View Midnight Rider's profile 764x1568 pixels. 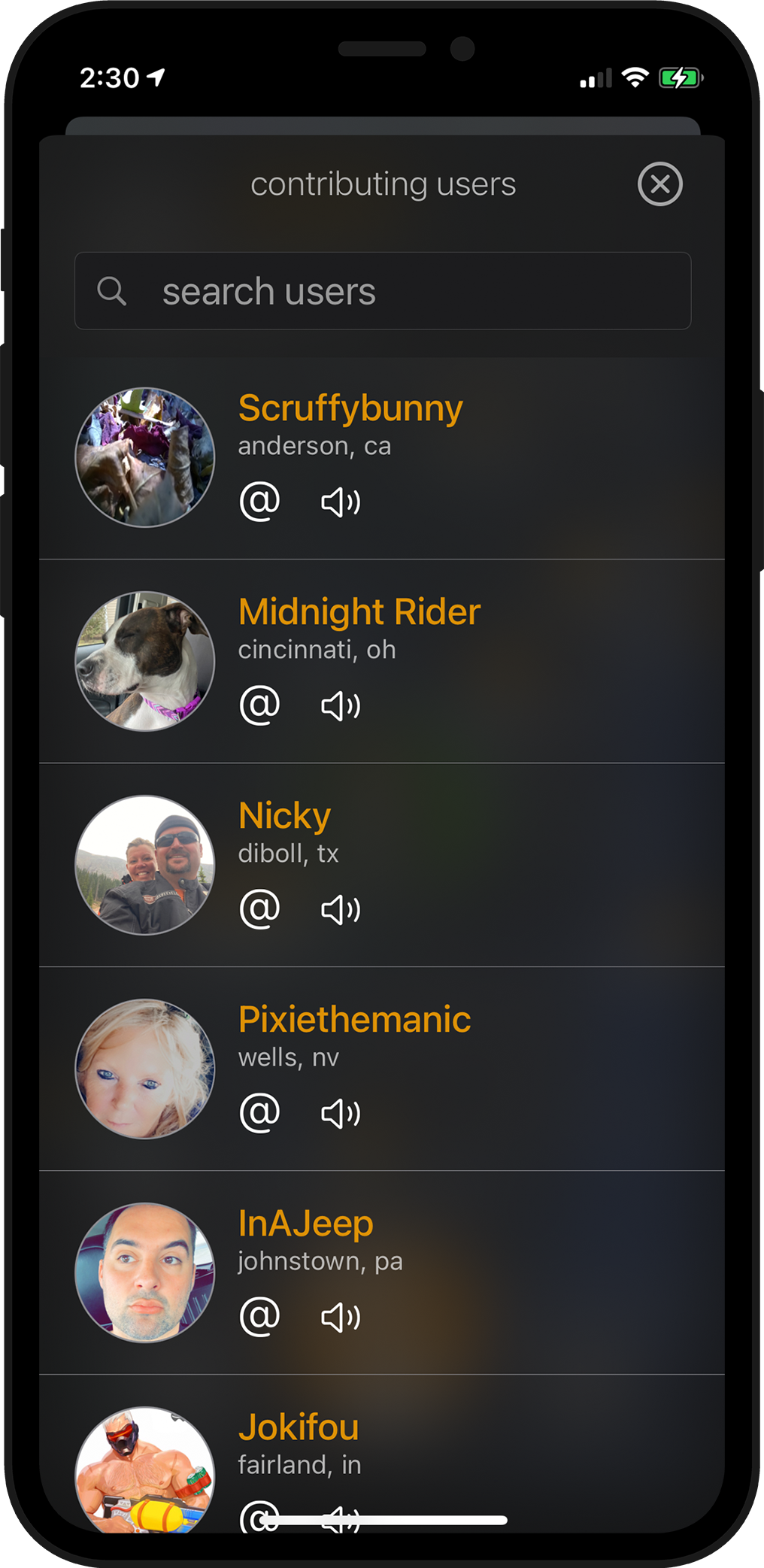(359, 612)
